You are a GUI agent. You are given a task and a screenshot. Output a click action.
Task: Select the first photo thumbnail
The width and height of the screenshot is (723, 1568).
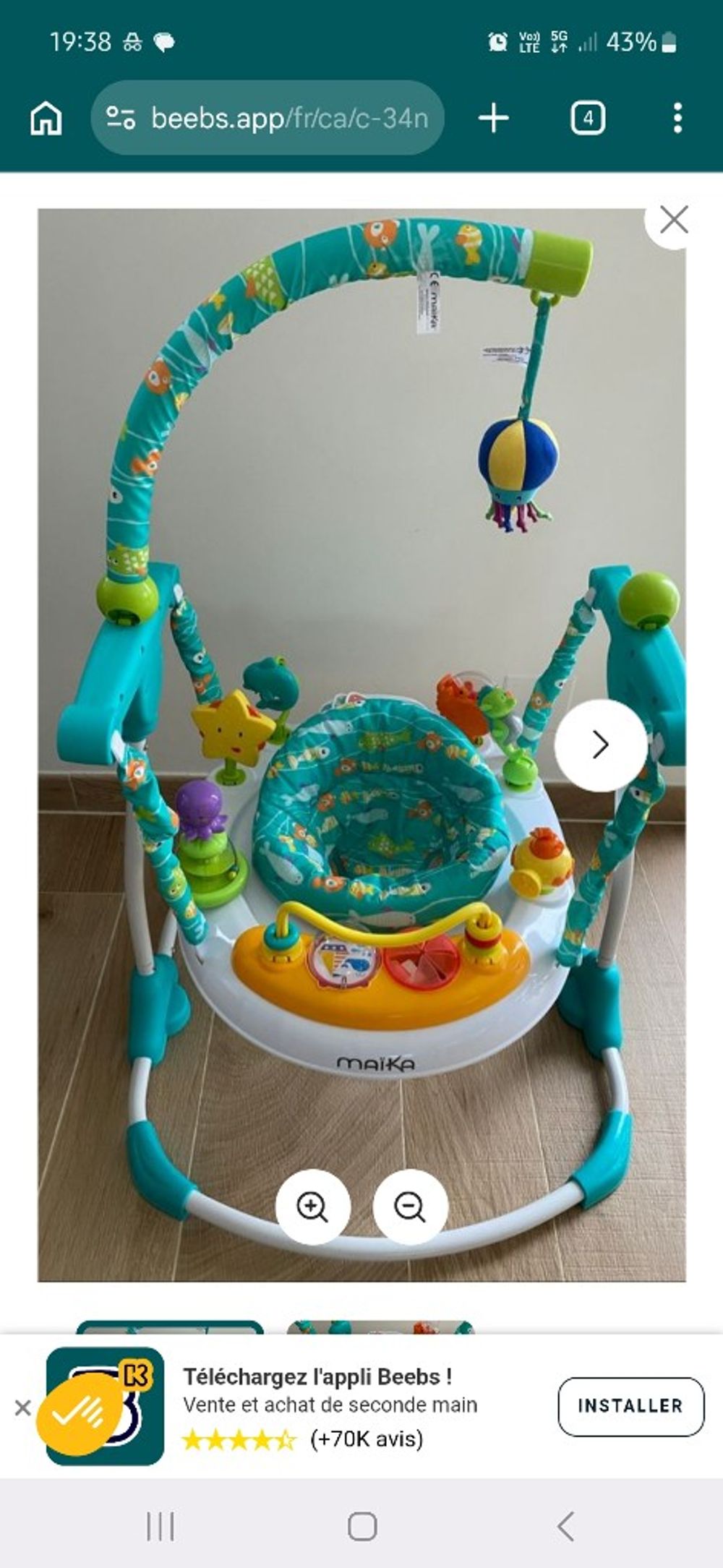coord(170,1327)
